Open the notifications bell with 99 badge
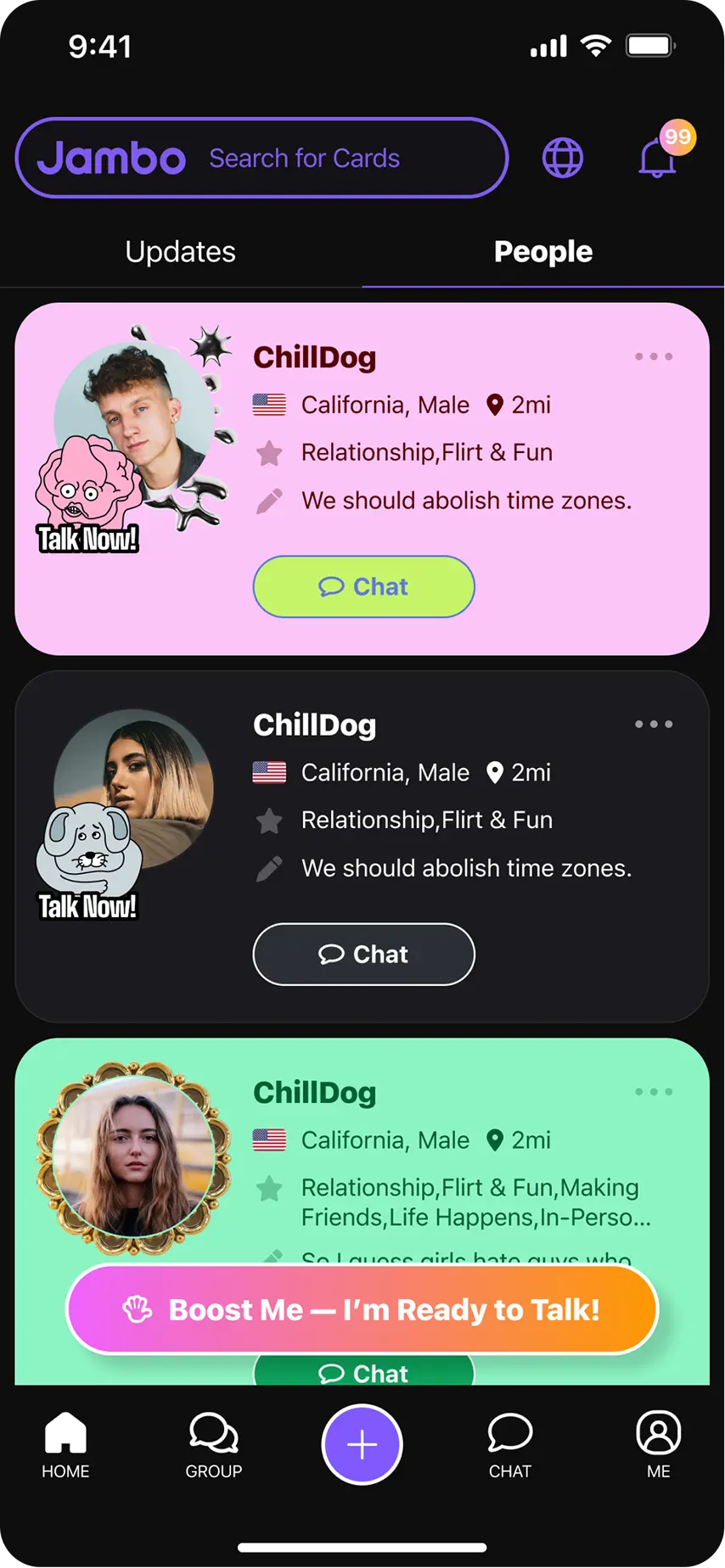The width and height of the screenshot is (725, 1568). [658, 157]
